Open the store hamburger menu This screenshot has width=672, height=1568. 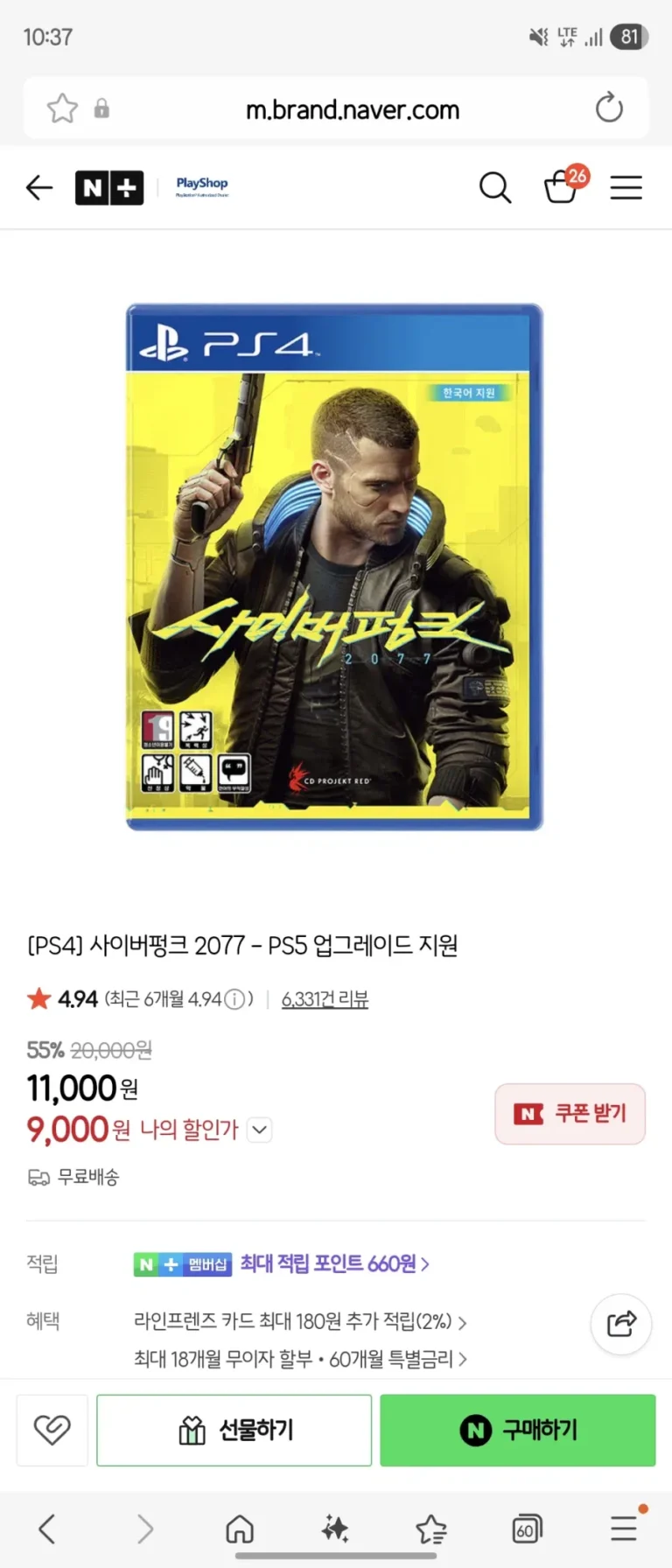(626, 187)
